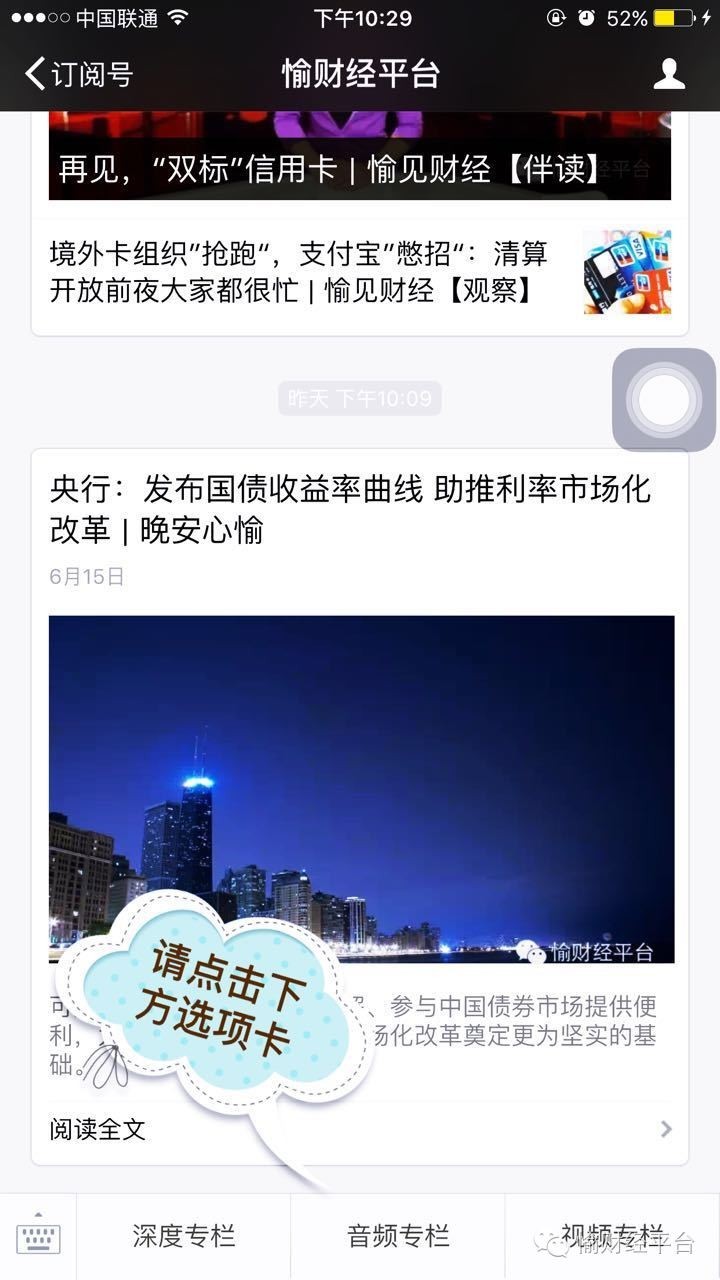Open the 音频专栏 menu tab
Viewport: 720px width, 1280px height.
398,1235
